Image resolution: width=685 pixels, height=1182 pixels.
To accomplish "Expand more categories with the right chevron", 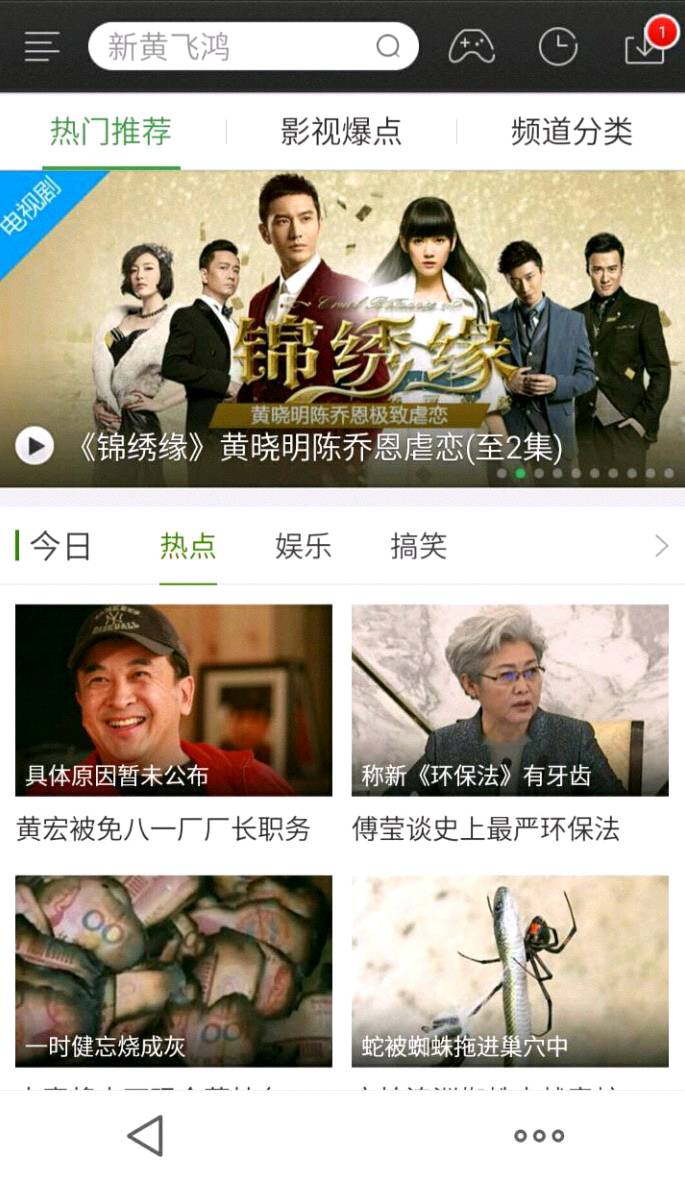I will tap(661, 546).
